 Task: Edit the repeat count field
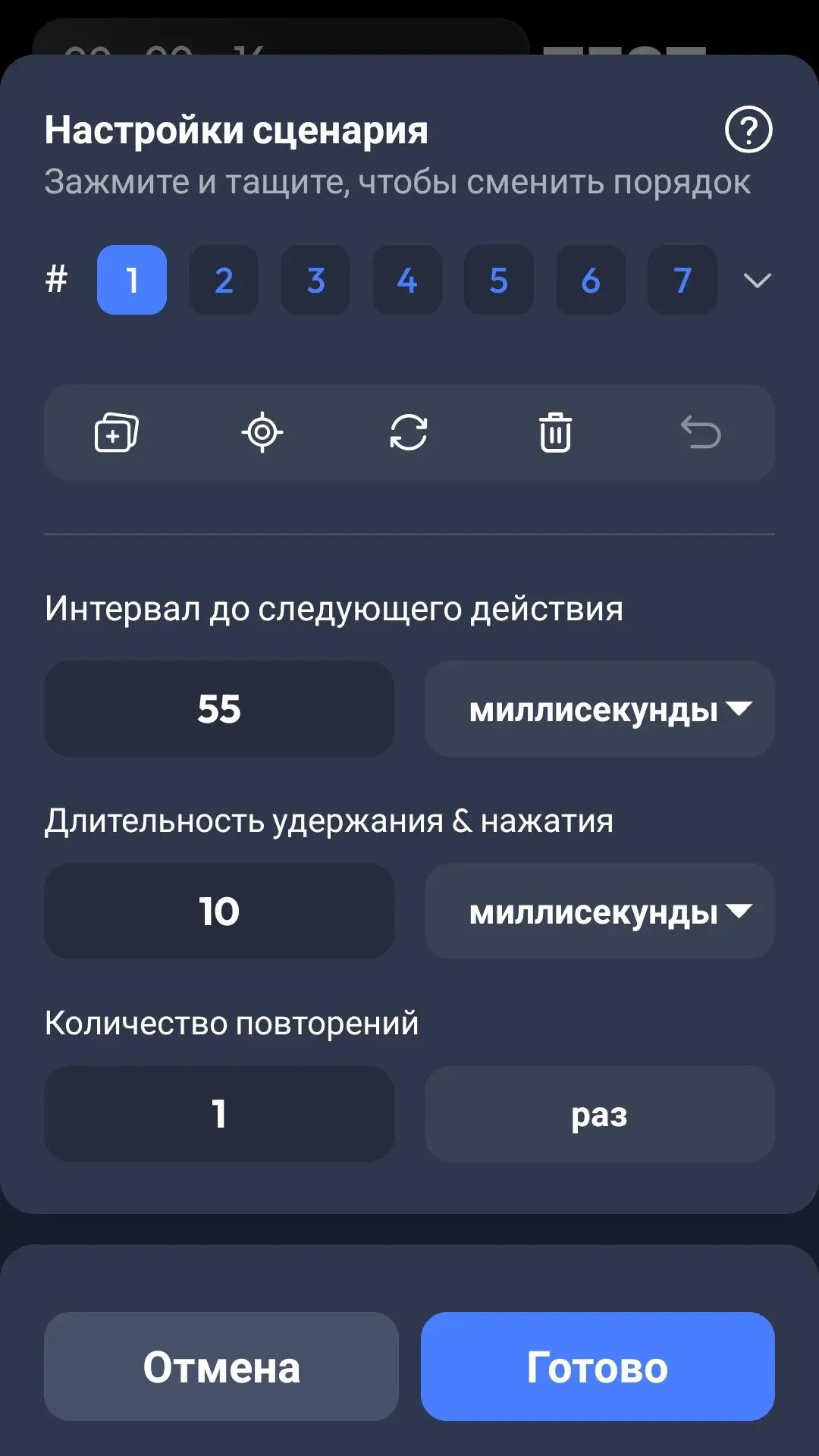(219, 1114)
